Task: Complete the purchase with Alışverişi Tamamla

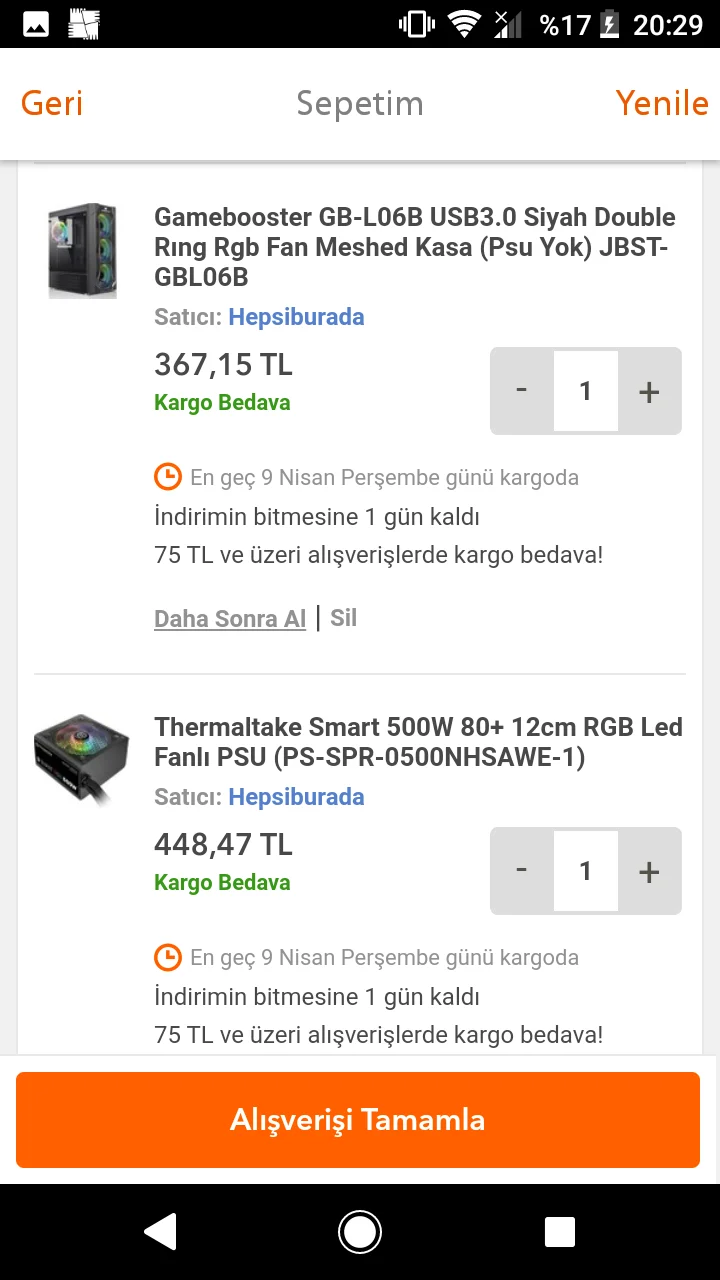Action: tap(358, 1120)
